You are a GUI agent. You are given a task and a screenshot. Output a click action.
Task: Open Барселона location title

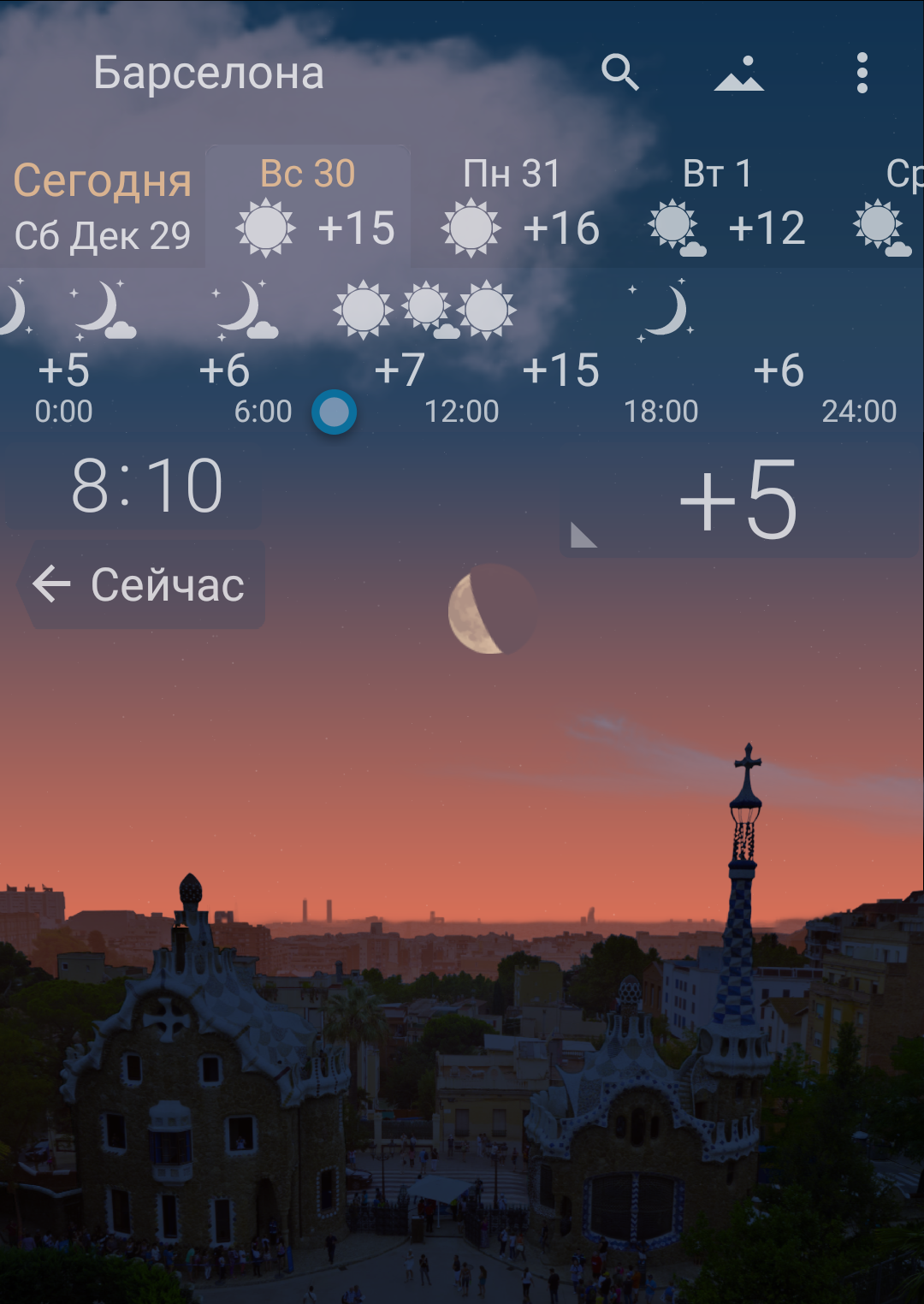point(209,74)
